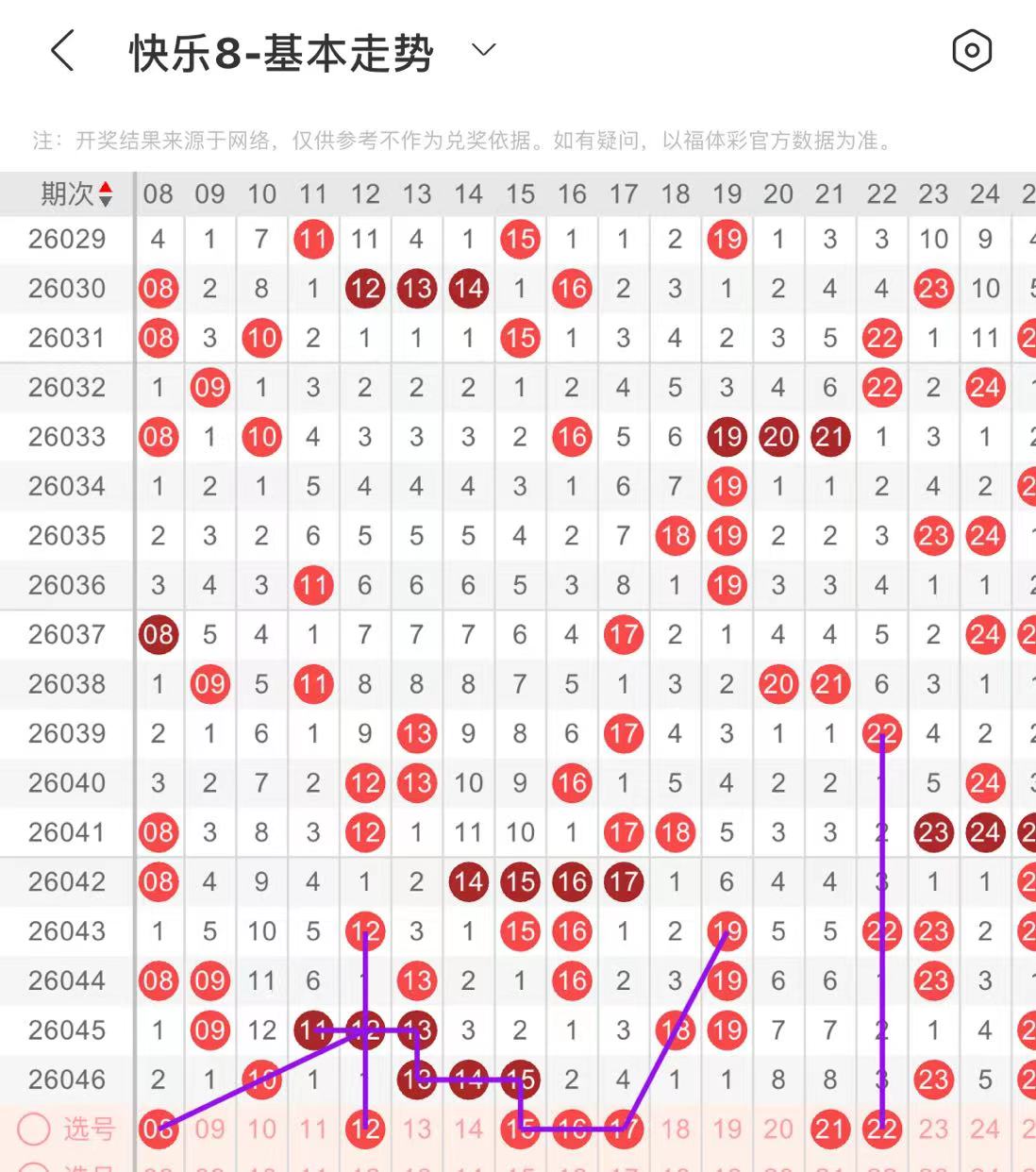
Task: Select the first 选号 radio circle
Action: tap(34, 1129)
